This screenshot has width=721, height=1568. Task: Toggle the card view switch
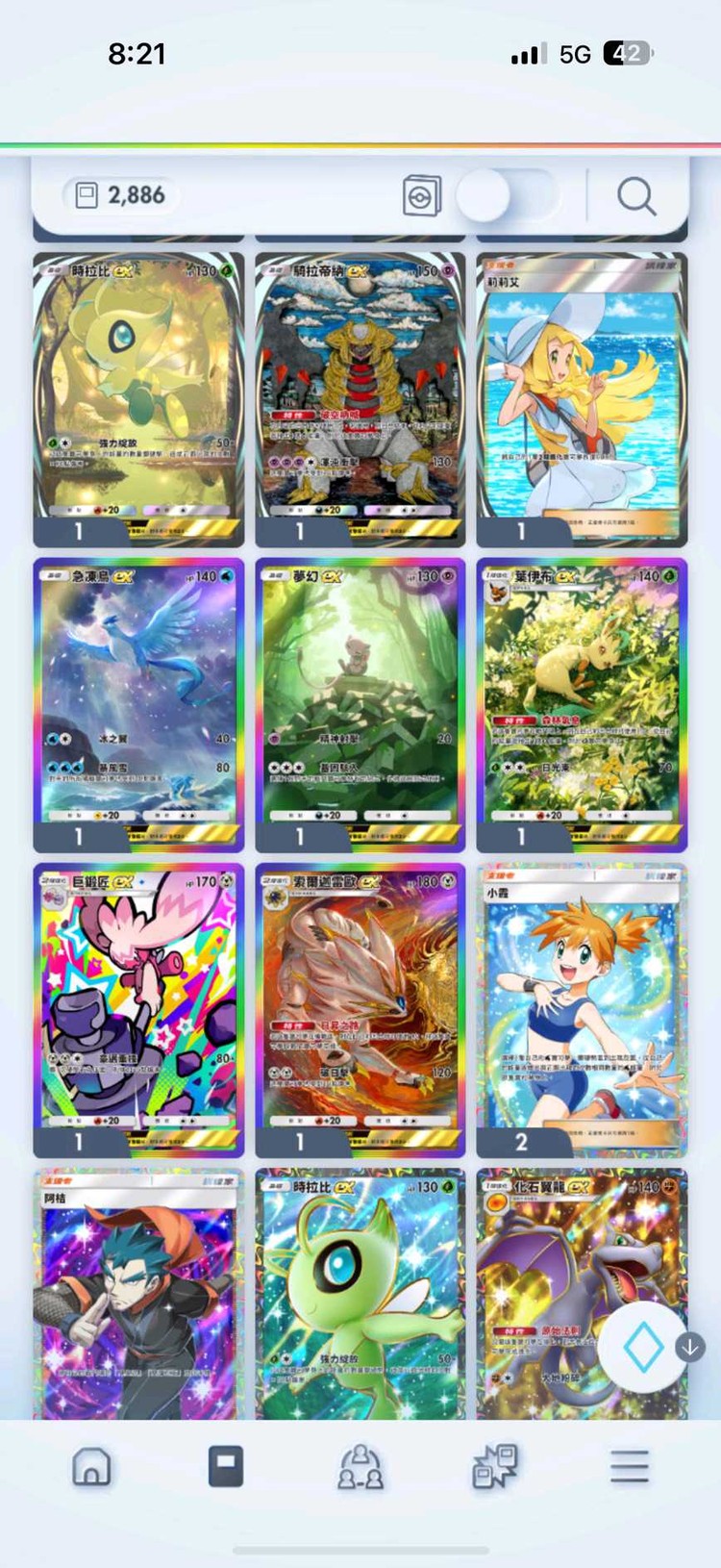(x=506, y=196)
